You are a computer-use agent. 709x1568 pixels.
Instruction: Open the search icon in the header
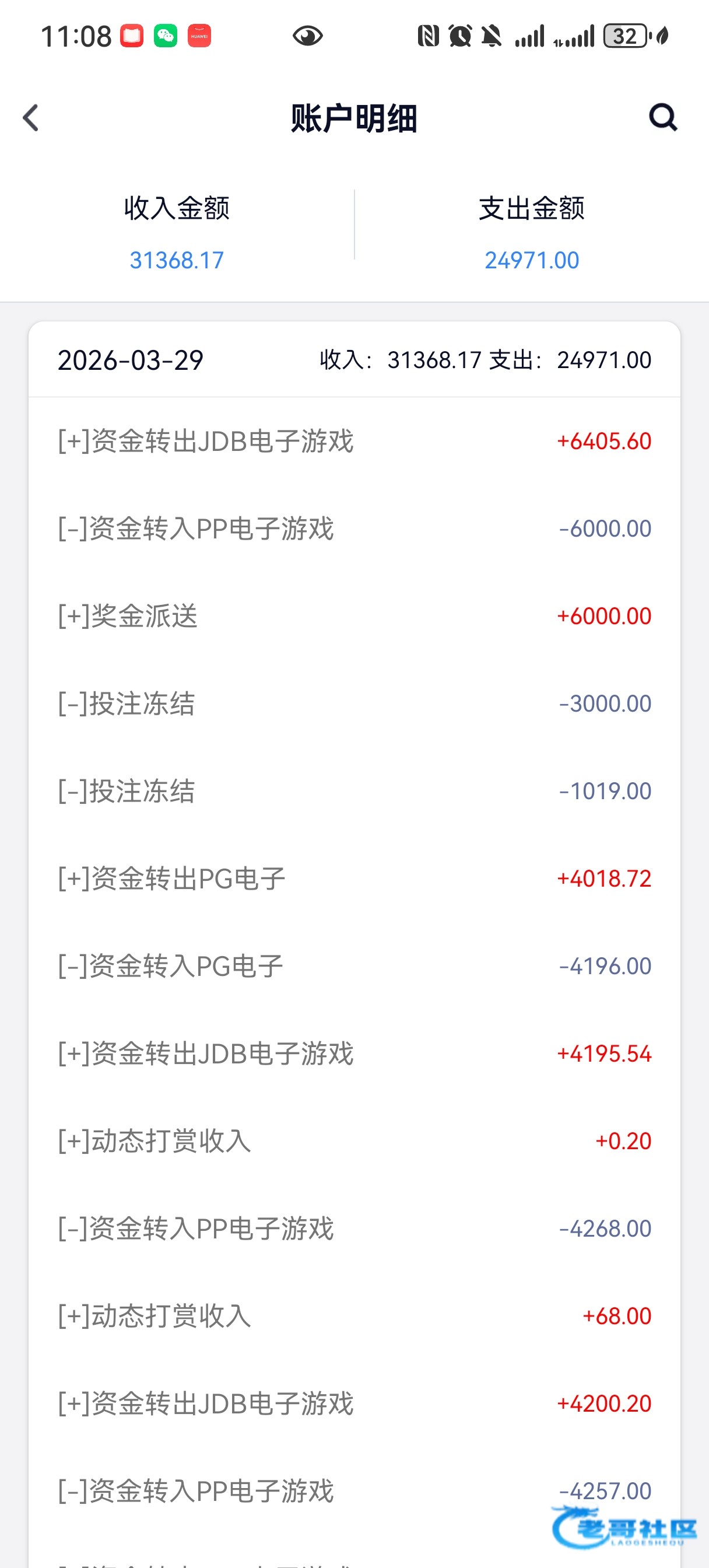663,117
